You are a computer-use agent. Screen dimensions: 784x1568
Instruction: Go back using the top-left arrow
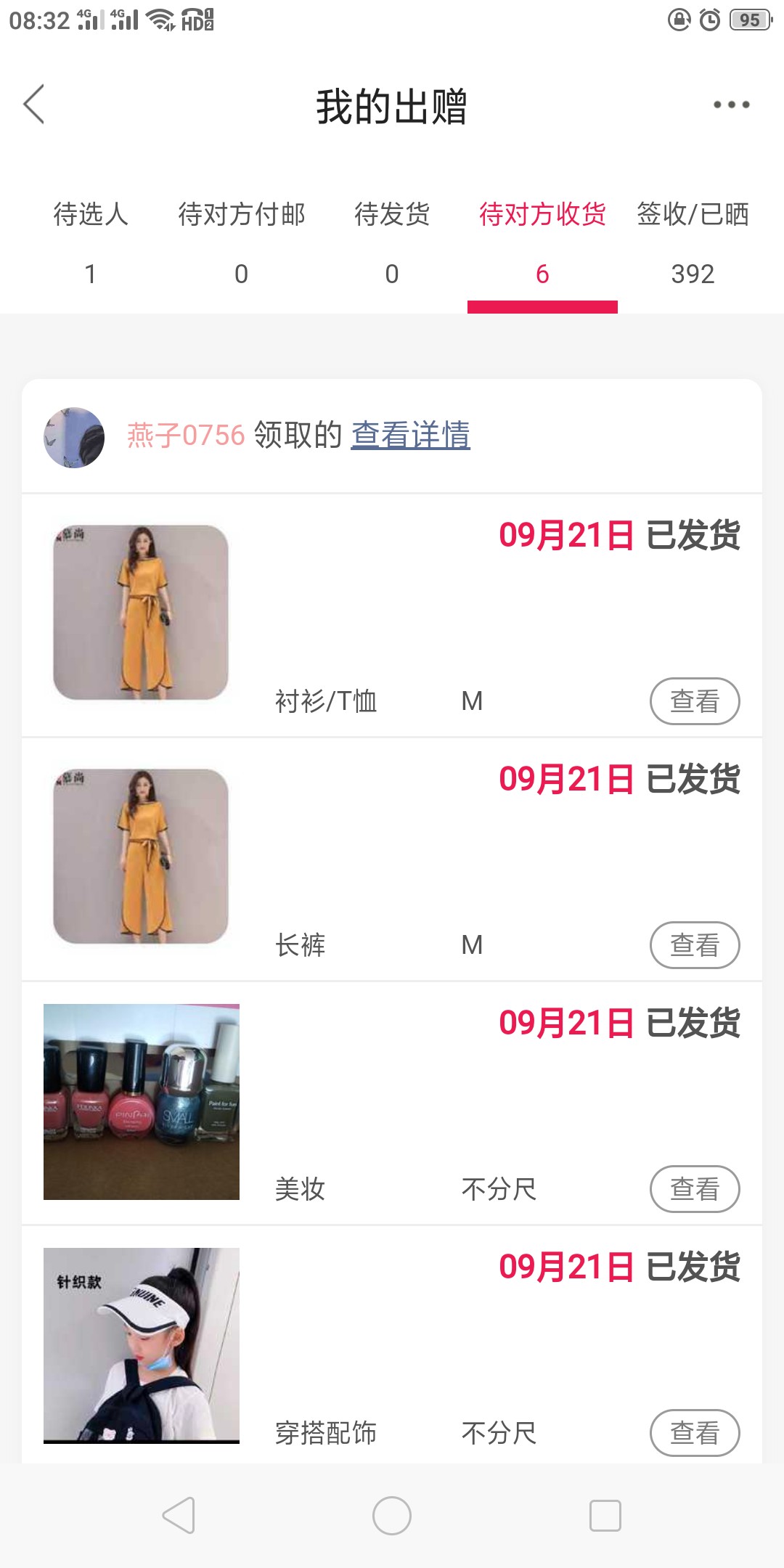[x=34, y=105]
